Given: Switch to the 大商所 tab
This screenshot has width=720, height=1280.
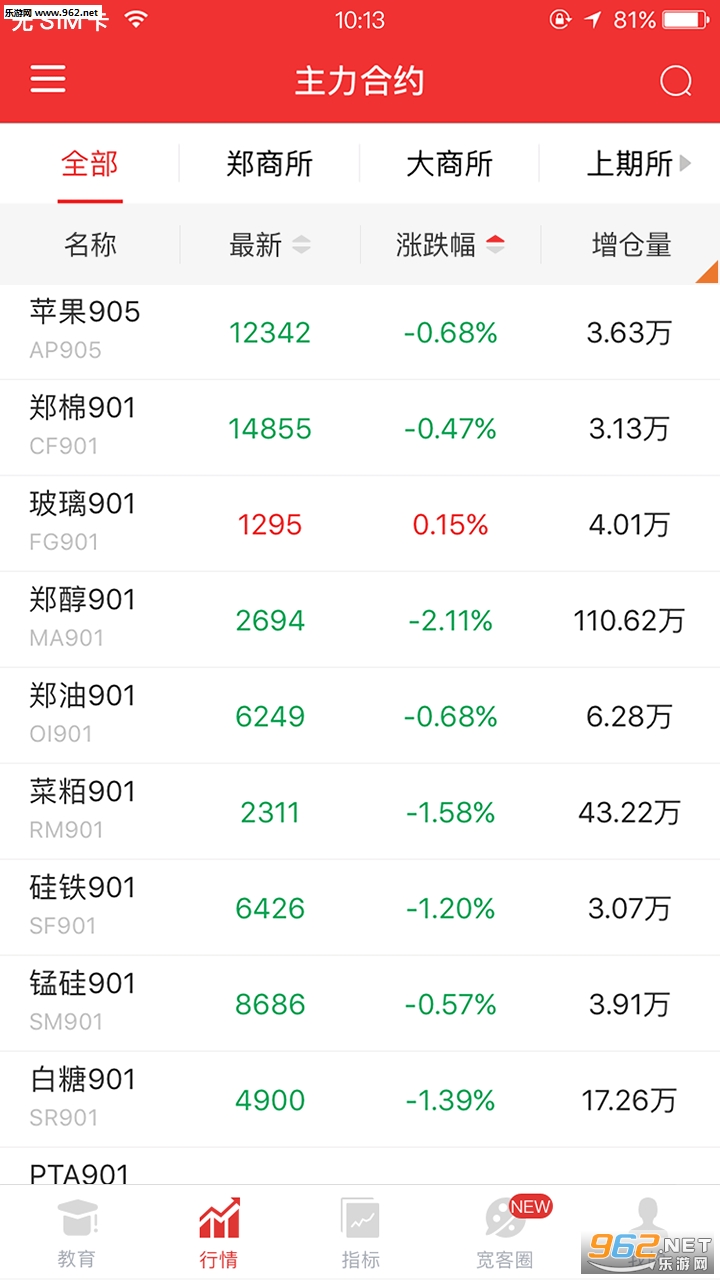Looking at the screenshot, I should [x=449, y=164].
